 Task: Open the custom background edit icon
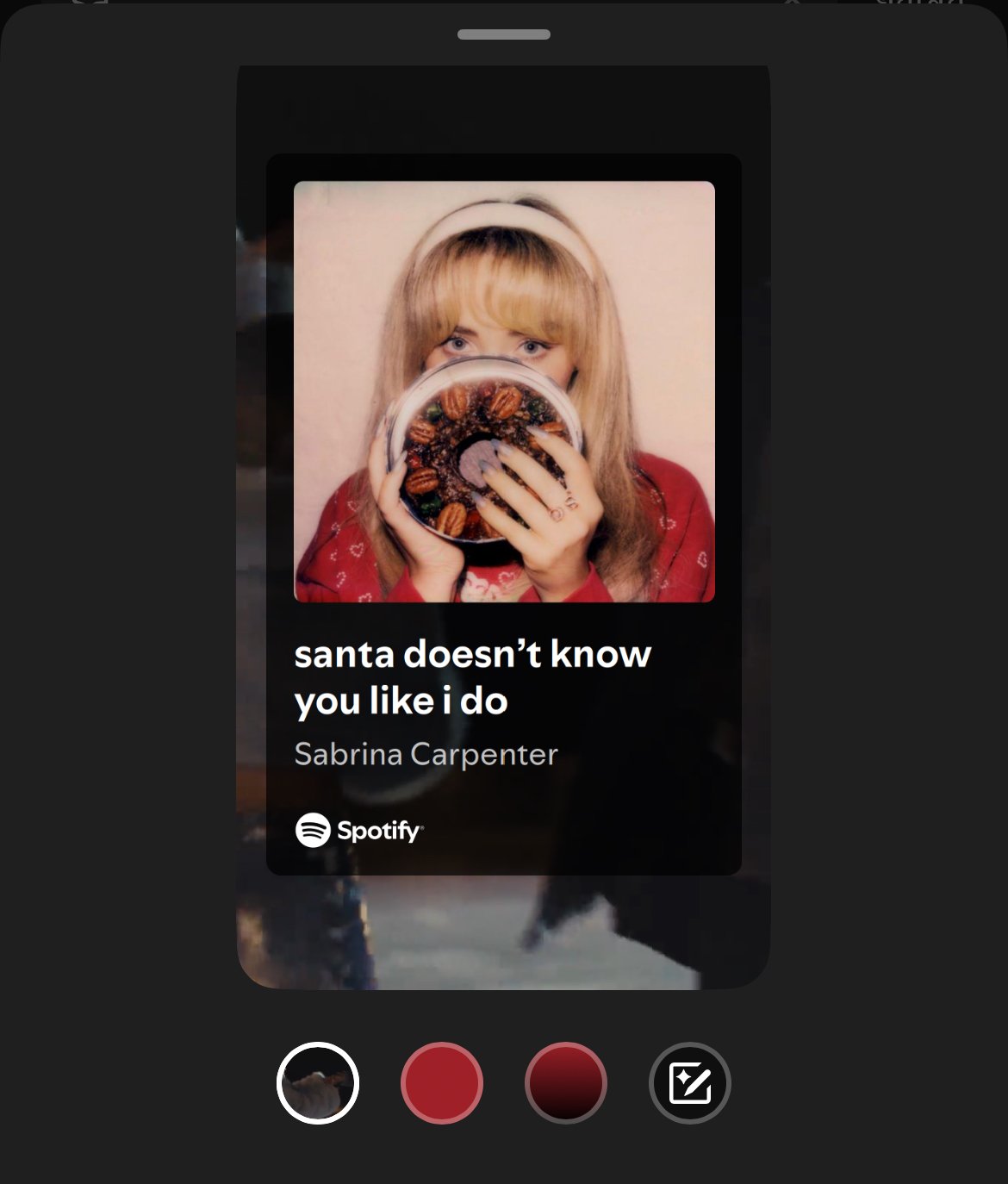[x=690, y=1083]
